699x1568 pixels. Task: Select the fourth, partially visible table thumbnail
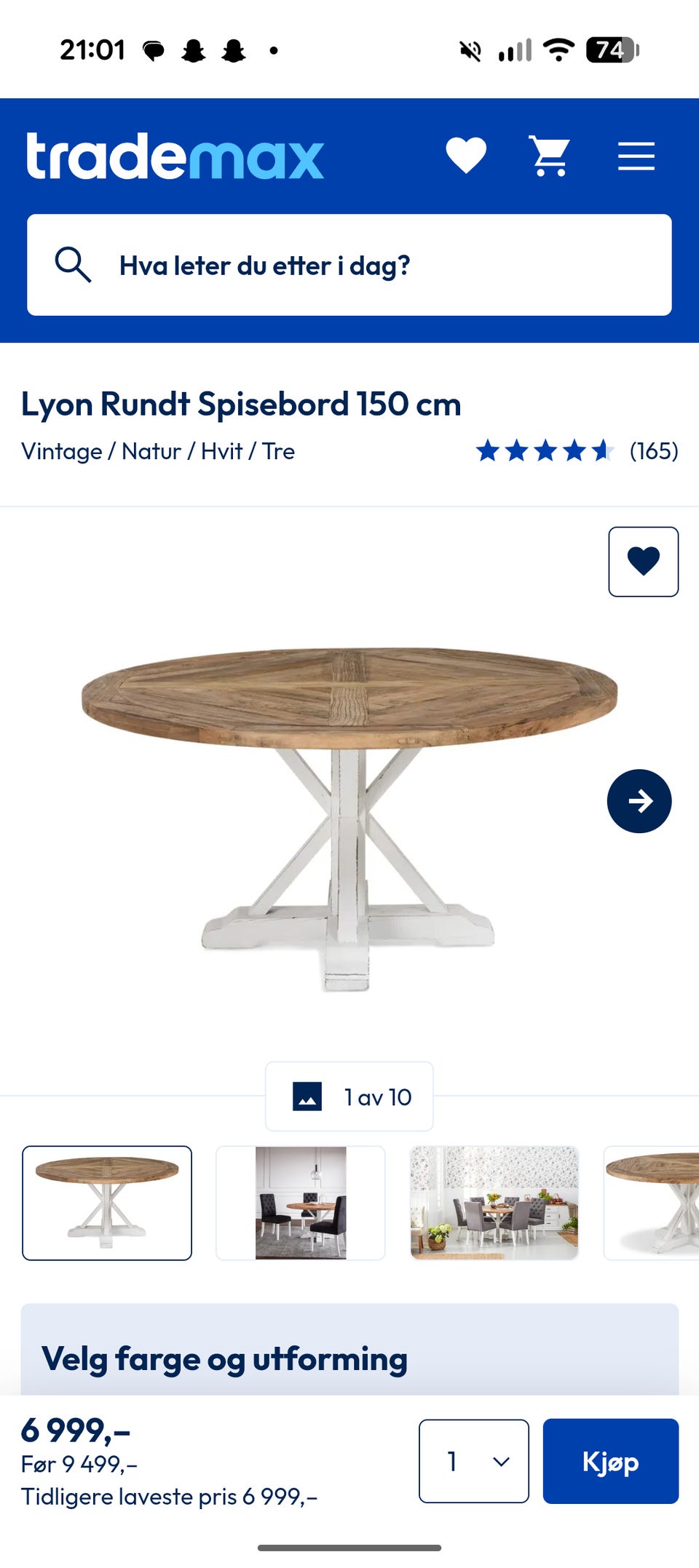click(652, 1203)
